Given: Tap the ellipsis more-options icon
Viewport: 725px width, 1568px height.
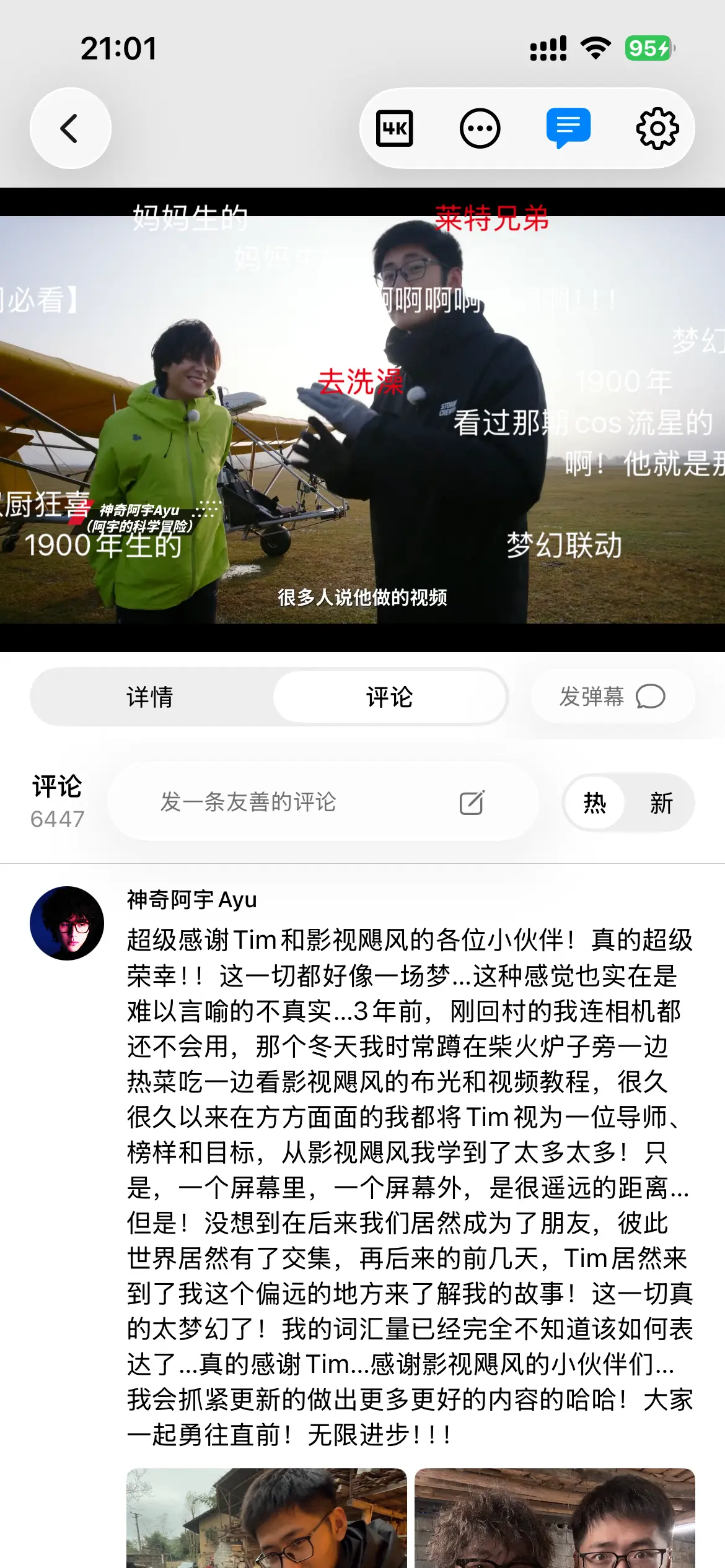Looking at the screenshot, I should click(x=480, y=127).
